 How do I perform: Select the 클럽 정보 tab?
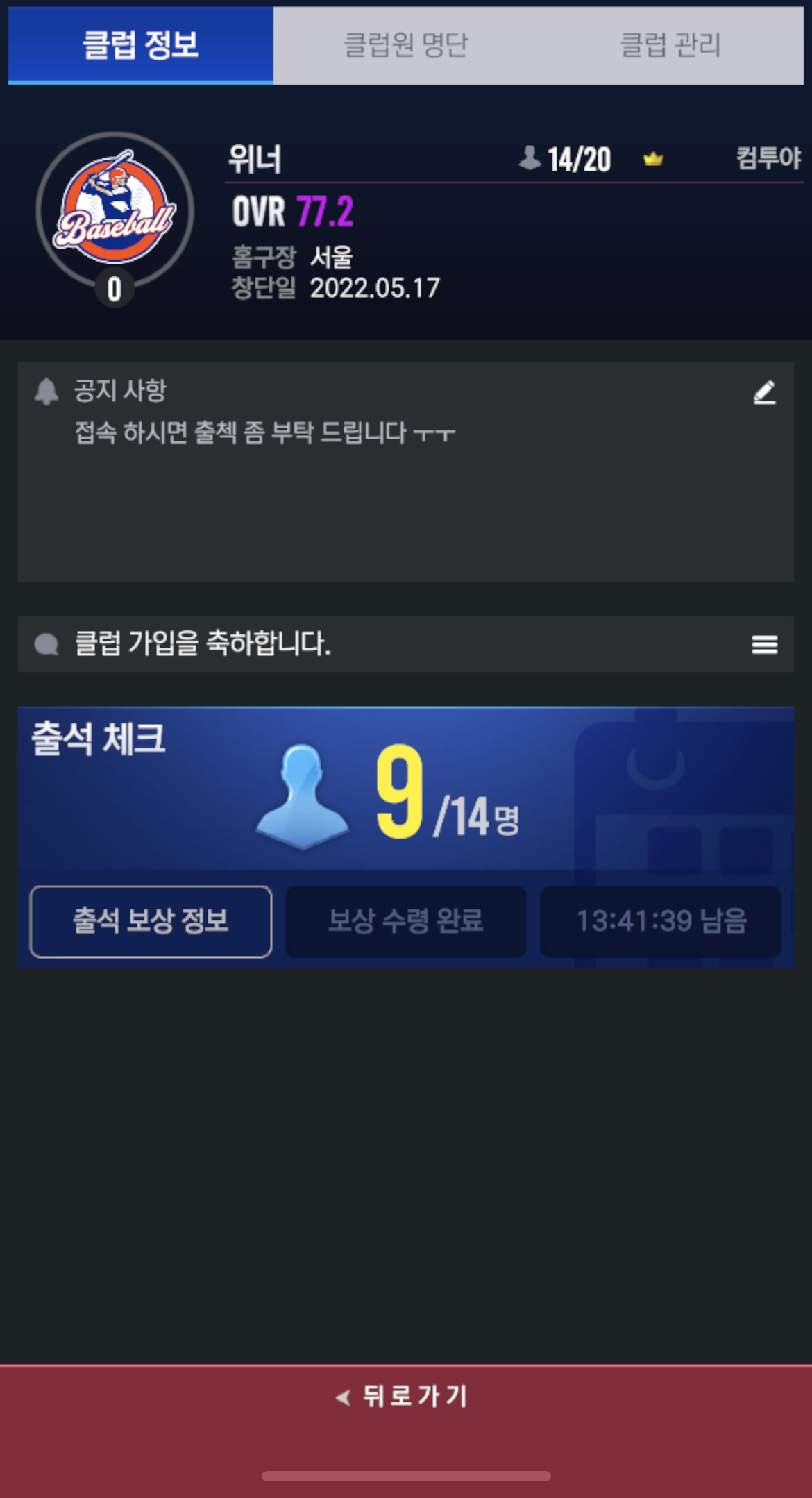(141, 46)
